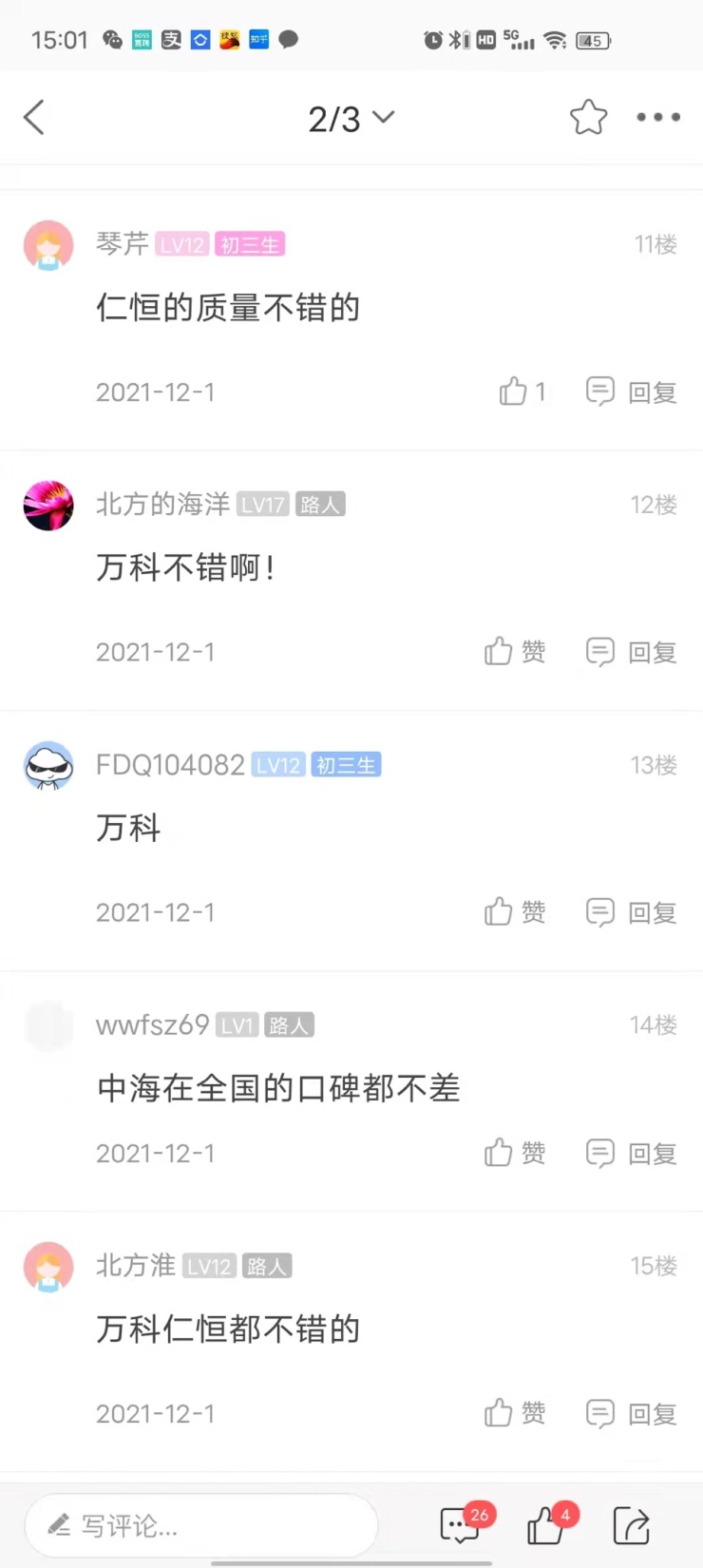703x1568 pixels.
Task: View 北方的海洋's profile avatar
Action: coord(48,505)
